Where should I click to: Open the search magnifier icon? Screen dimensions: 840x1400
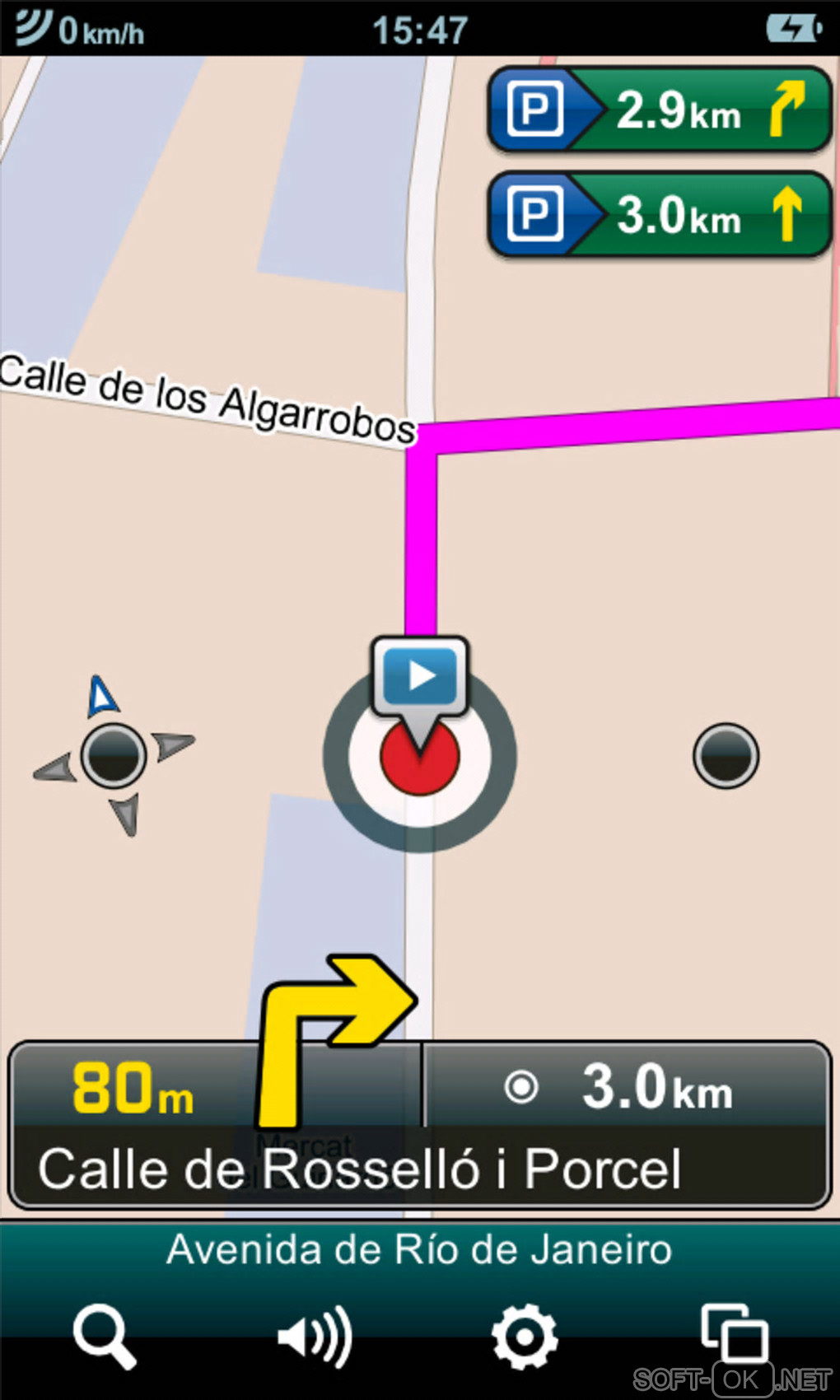pyautogui.click(x=105, y=1336)
